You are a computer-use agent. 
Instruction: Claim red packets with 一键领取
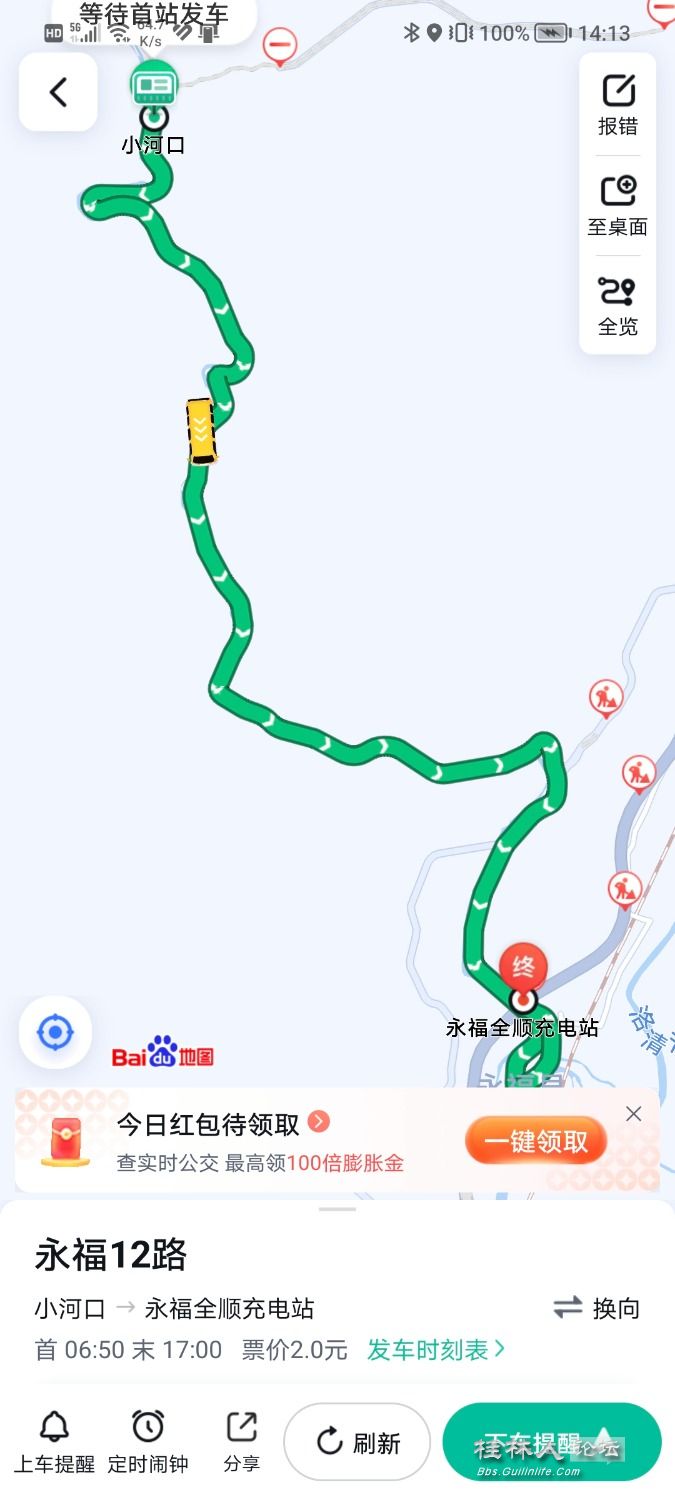pyautogui.click(x=536, y=1141)
